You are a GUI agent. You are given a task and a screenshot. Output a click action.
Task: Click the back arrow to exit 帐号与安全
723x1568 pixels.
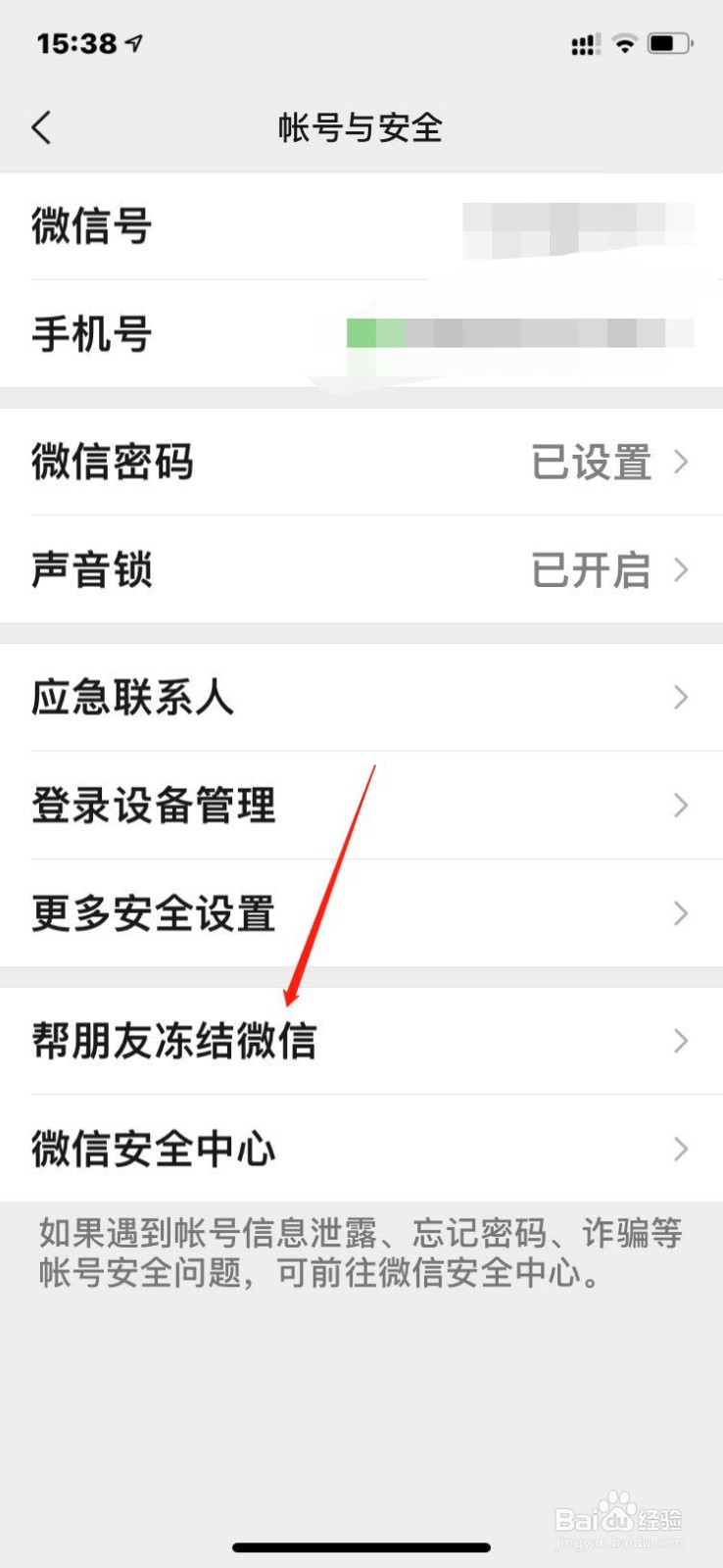[41, 127]
